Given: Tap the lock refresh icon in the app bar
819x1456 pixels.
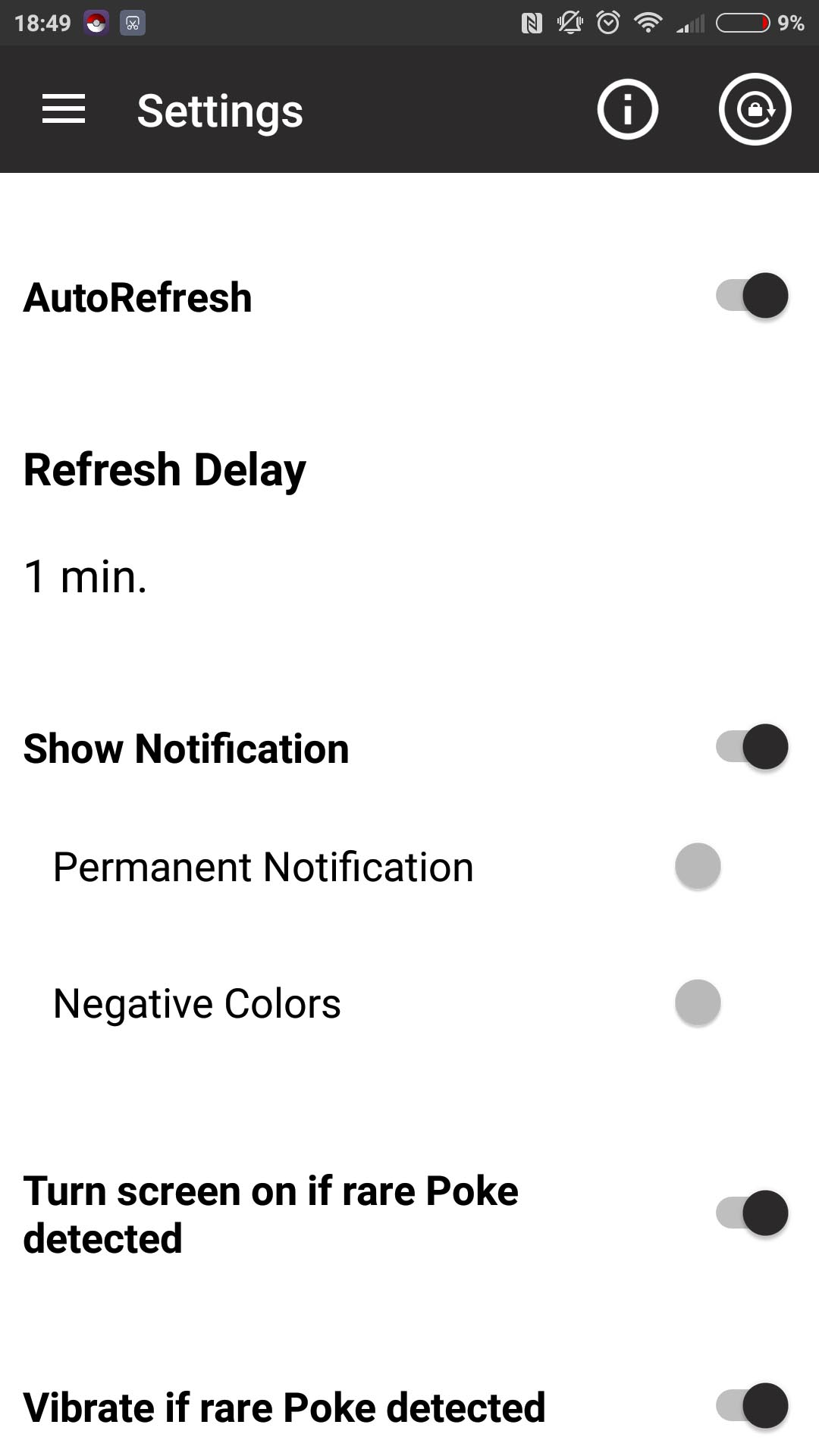Looking at the screenshot, I should 755,110.
